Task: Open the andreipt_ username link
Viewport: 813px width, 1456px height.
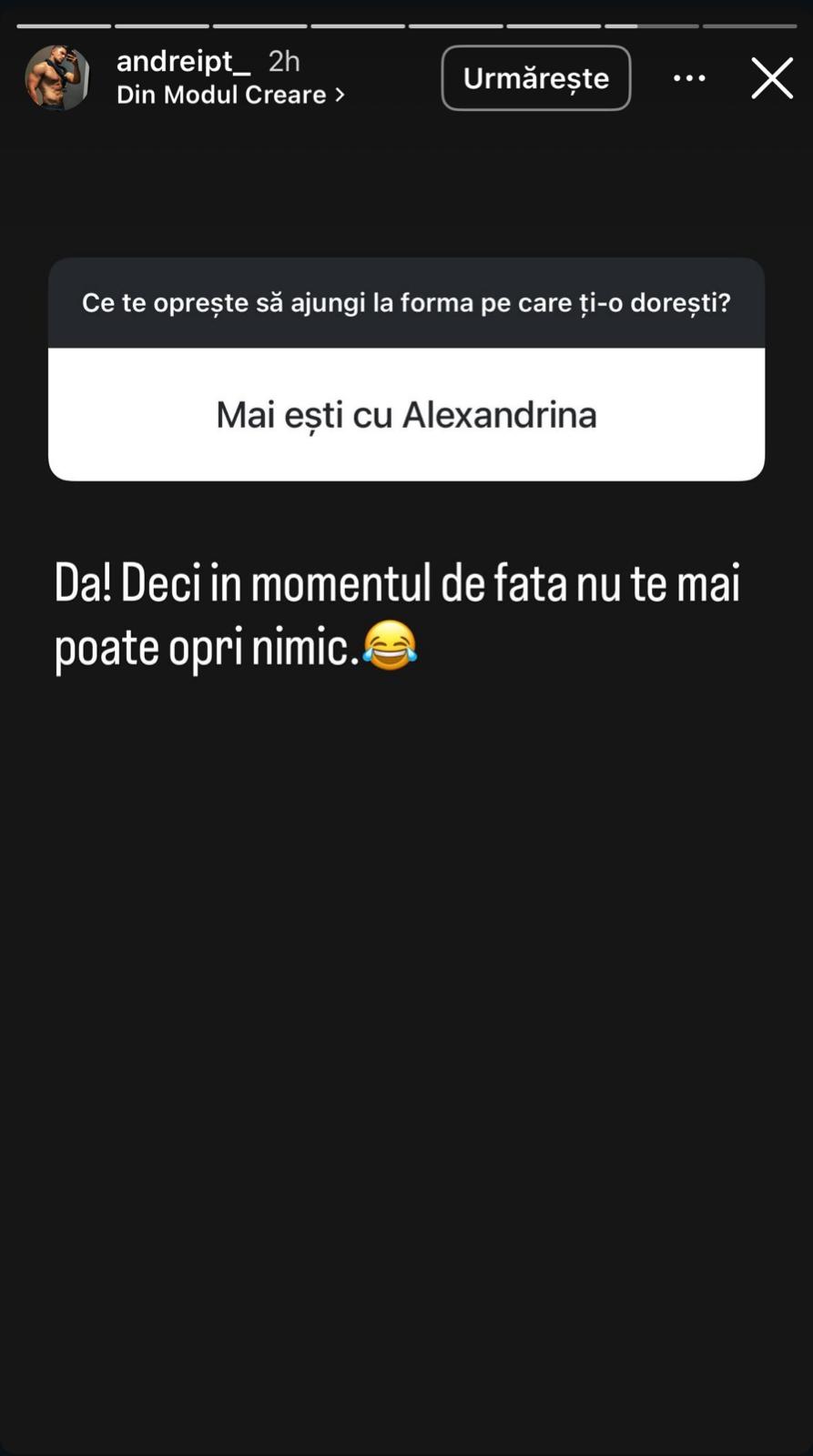Action: click(x=183, y=61)
